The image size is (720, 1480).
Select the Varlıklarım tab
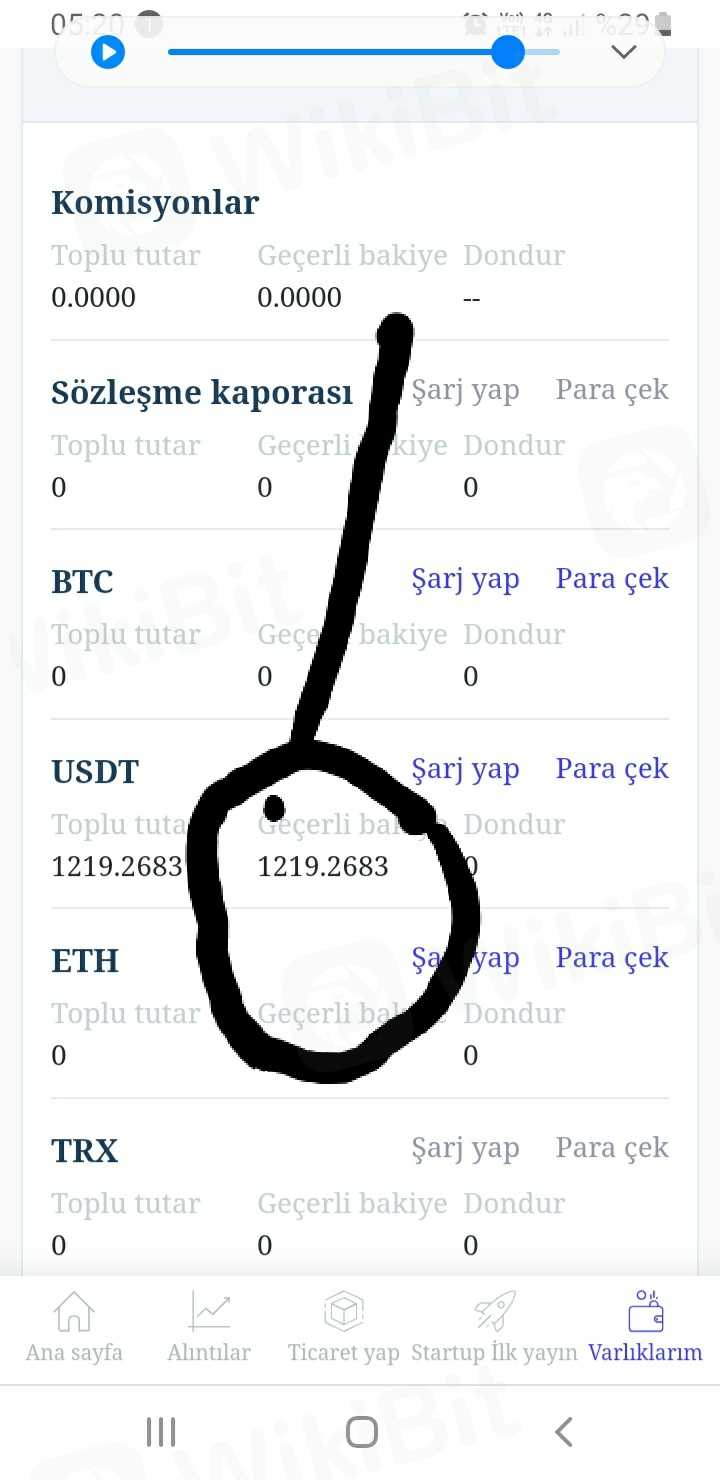tap(645, 1327)
